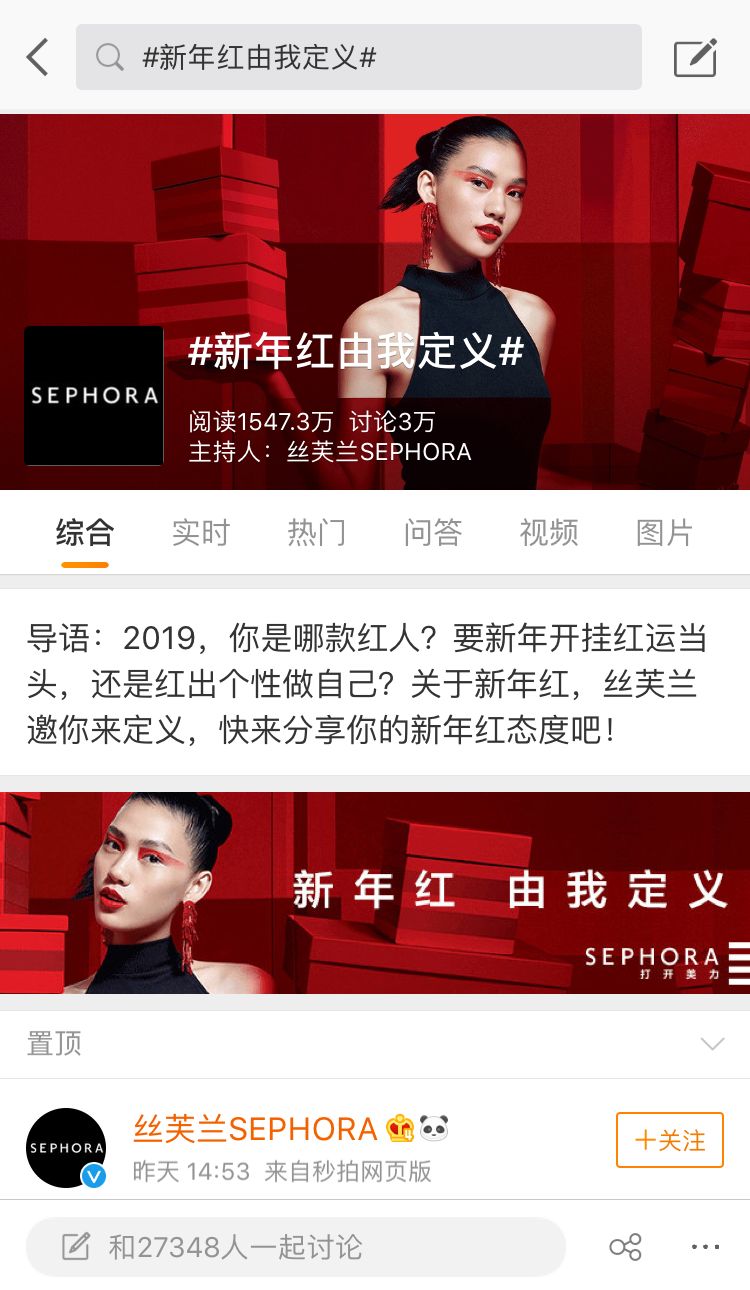The height and width of the screenshot is (1290, 750).
Task: Open the 问答 tab
Action: coord(432,533)
